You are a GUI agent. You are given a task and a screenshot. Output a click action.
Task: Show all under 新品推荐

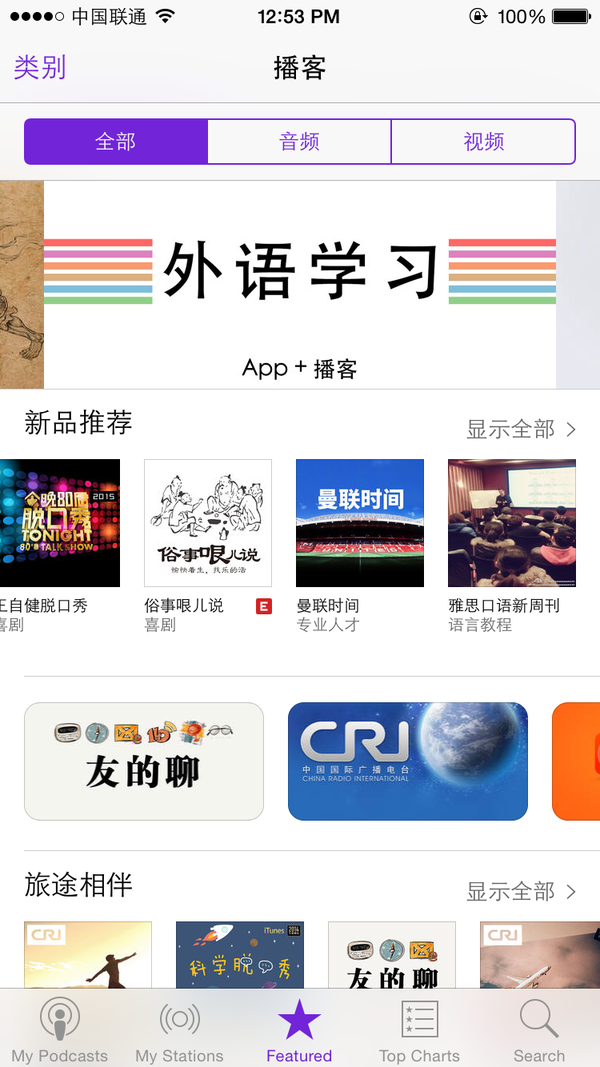click(521, 429)
